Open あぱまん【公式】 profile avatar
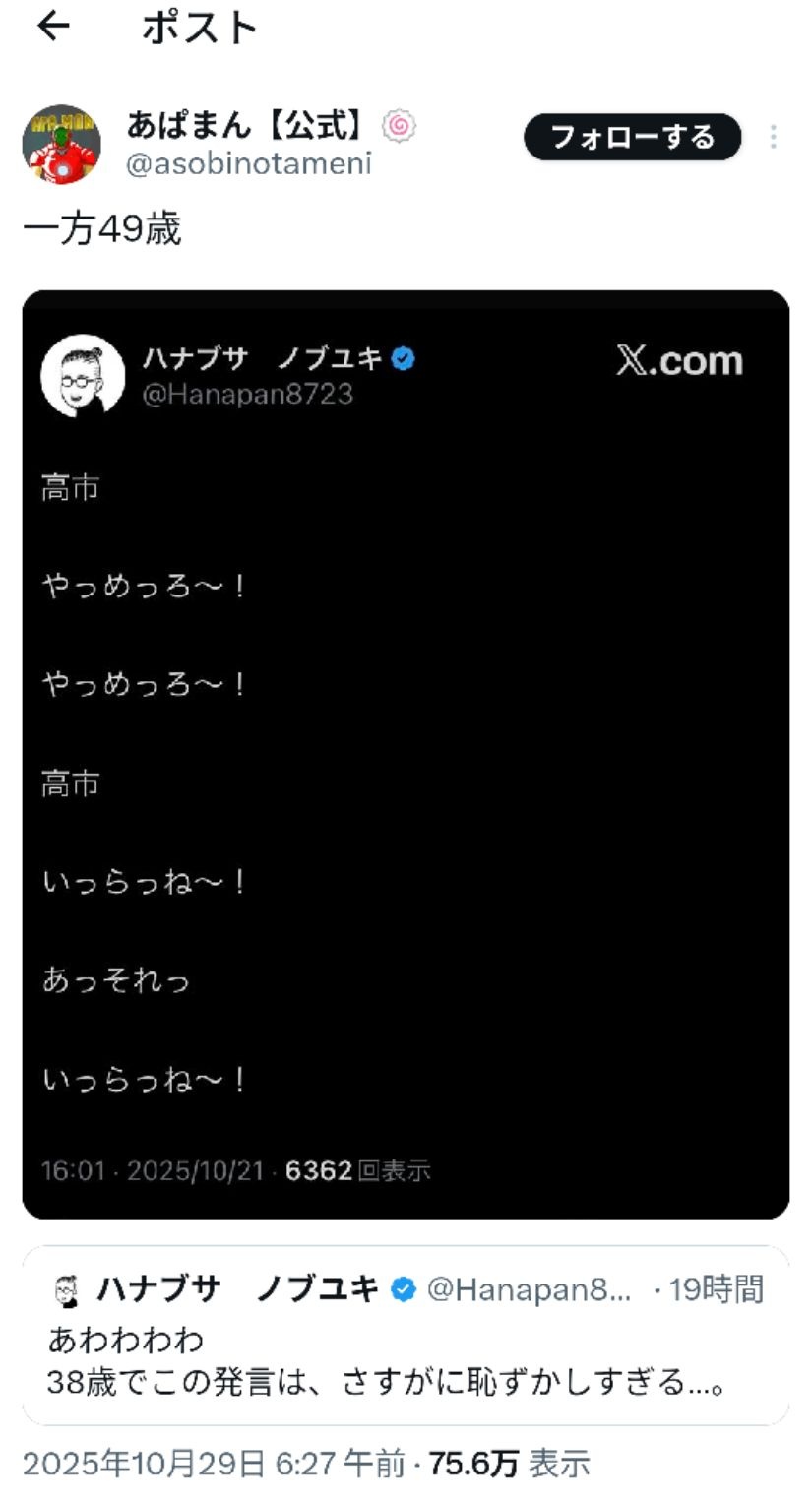 pyautogui.click(x=61, y=144)
